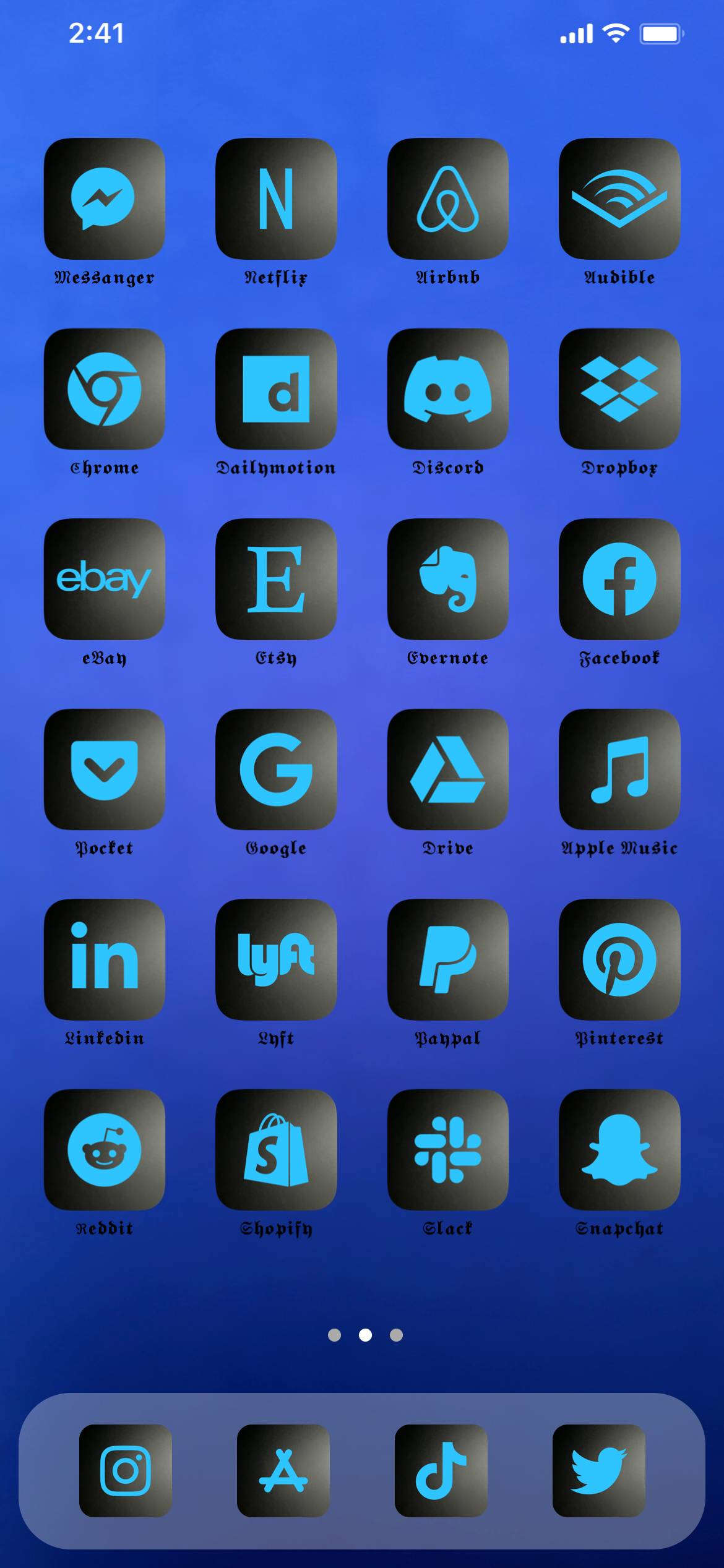Open the Messanger app
The image size is (724, 1568).
tap(104, 199)
